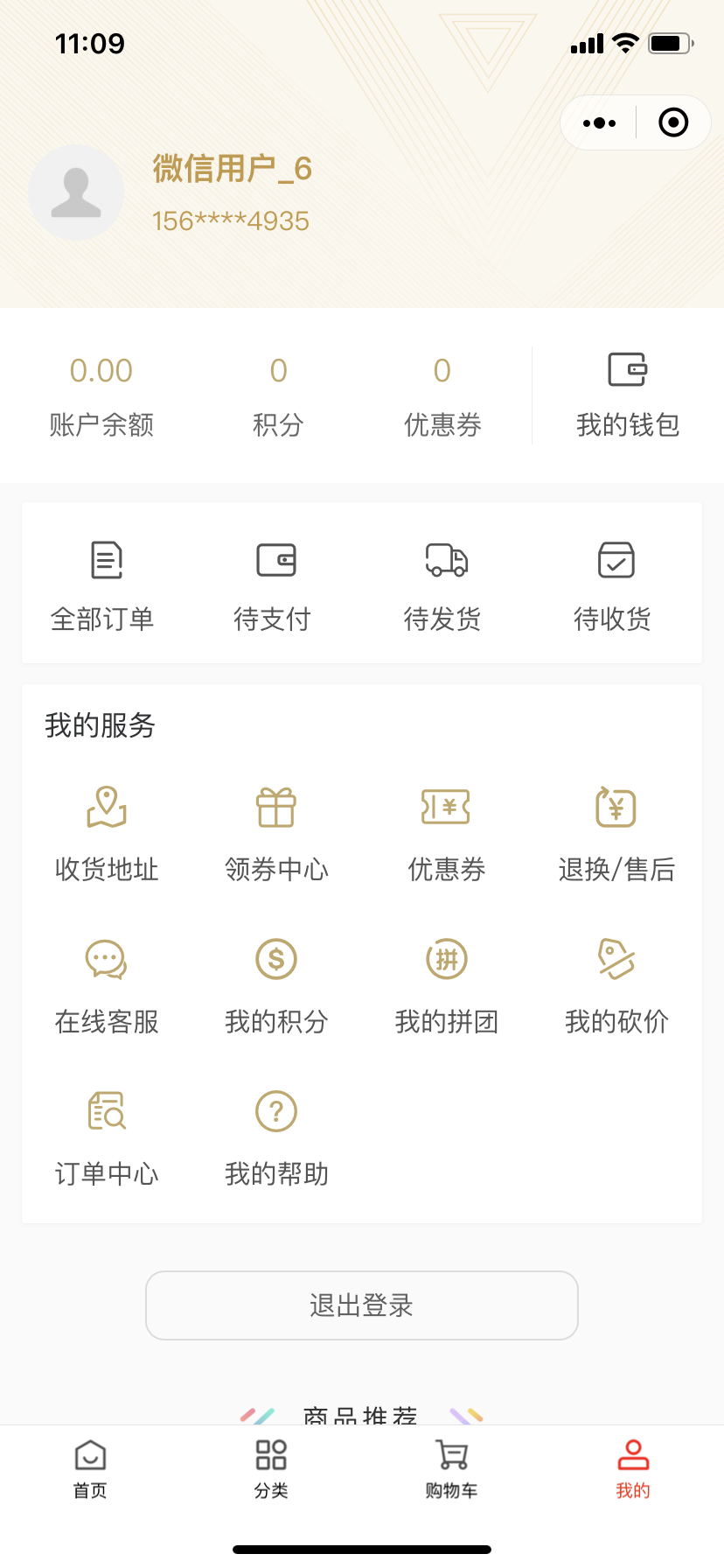
Task: Switch to the 首页 home tab
Action: click(x=90, y=1470)
